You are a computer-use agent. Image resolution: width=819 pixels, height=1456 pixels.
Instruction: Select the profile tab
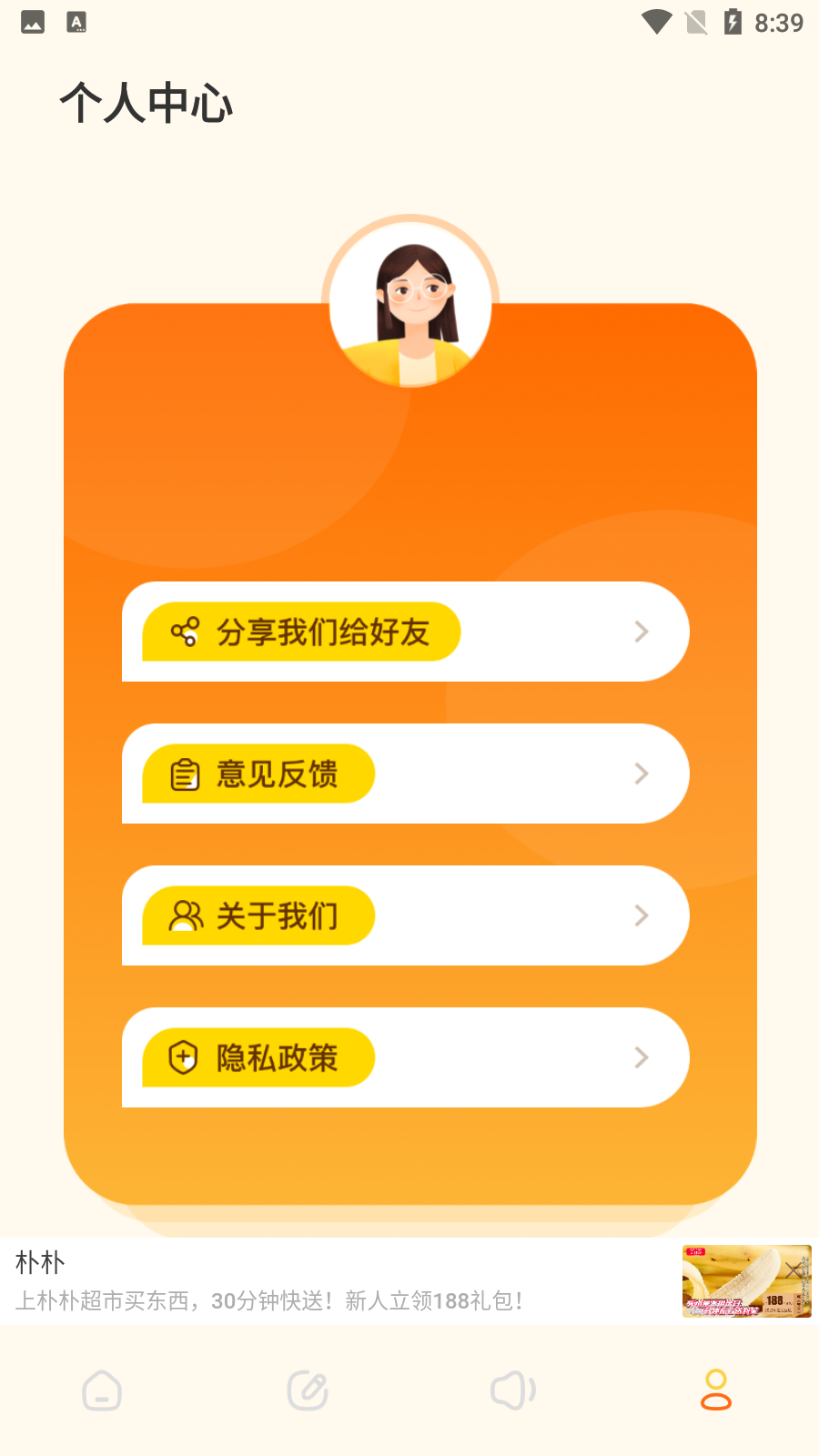[716, 1390]
